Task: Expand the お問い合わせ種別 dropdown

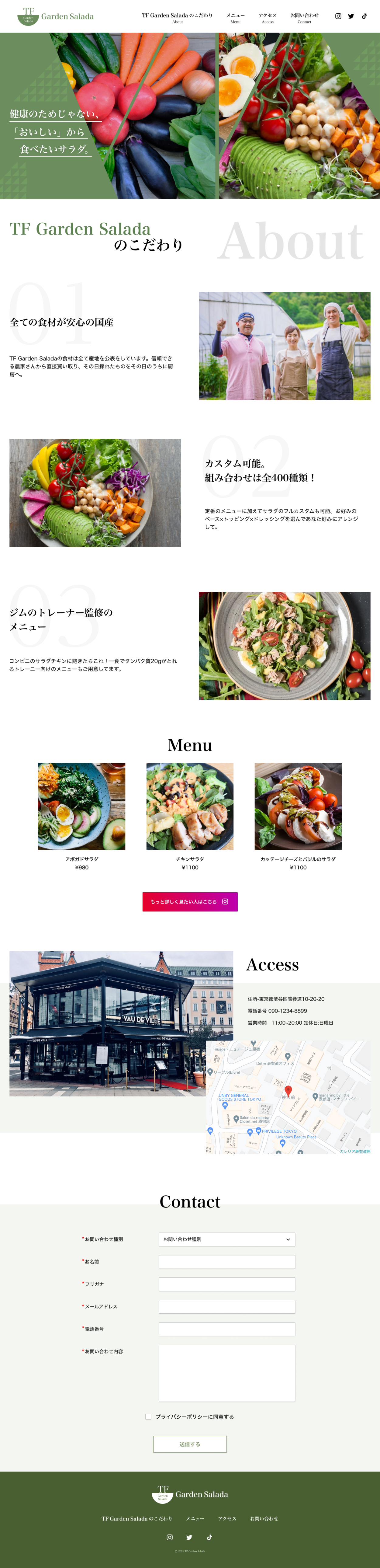Action: click(x=227, y=1239)
